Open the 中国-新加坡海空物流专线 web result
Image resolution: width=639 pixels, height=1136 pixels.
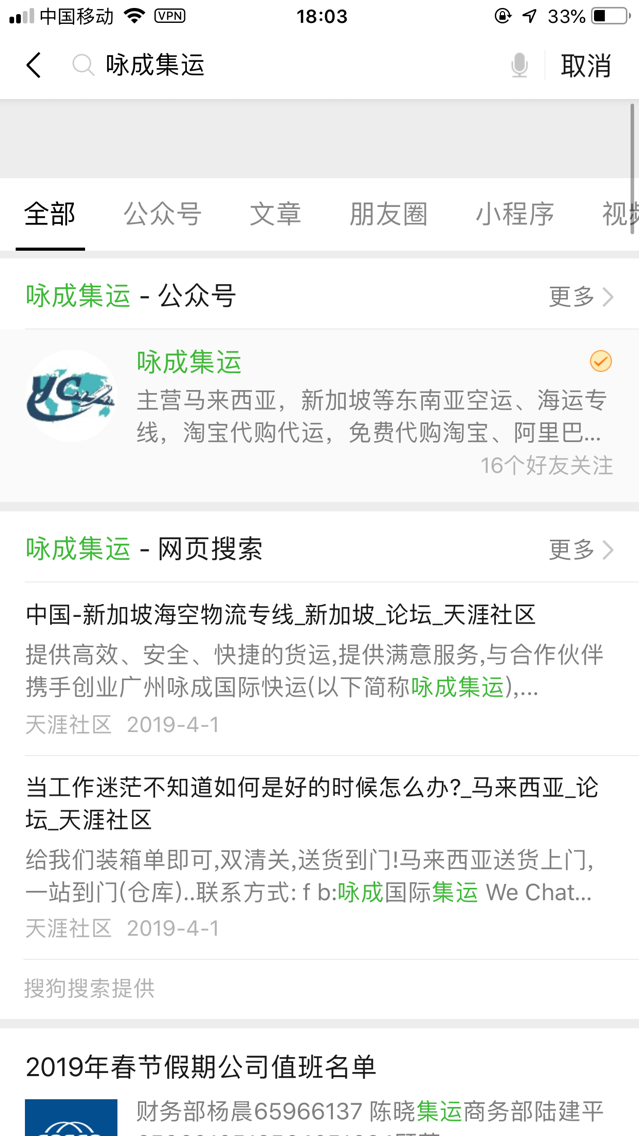click(320, 668)
